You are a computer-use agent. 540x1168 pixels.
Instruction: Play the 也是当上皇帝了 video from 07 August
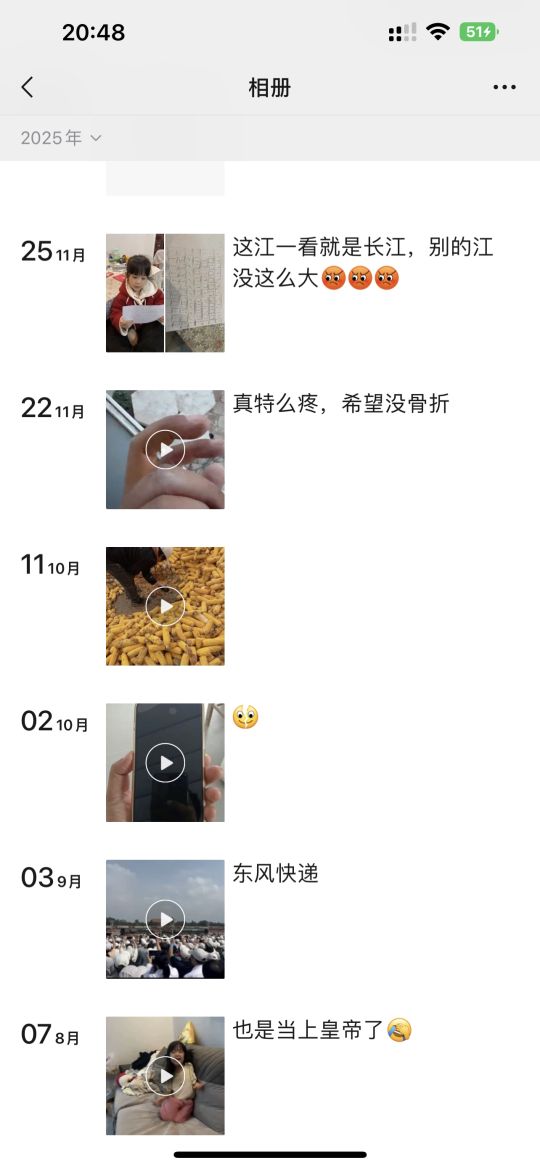(x=165, y=1076)
